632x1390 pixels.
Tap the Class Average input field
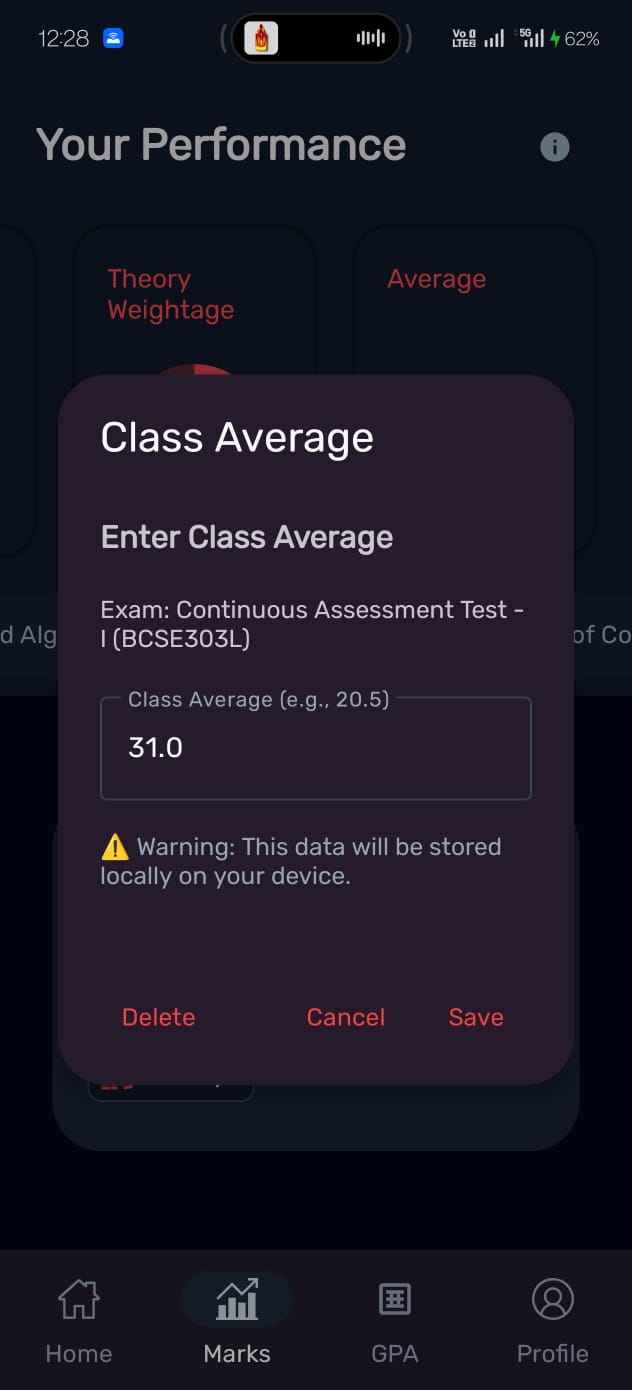(x=315, y=749)
